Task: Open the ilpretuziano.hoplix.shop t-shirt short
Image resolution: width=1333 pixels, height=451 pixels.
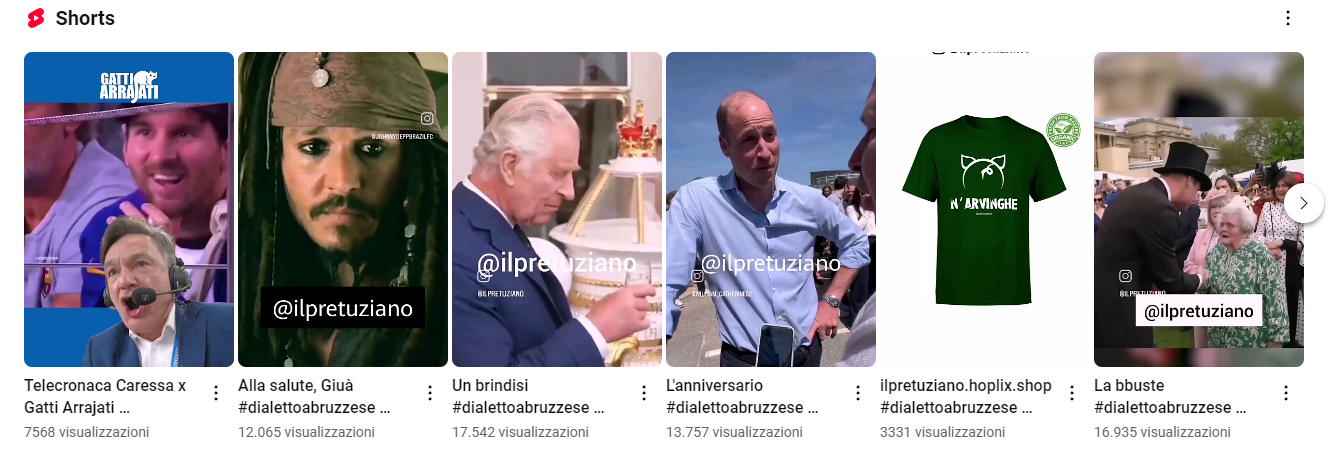Action: pyautogui.click(x=984, y=210)
